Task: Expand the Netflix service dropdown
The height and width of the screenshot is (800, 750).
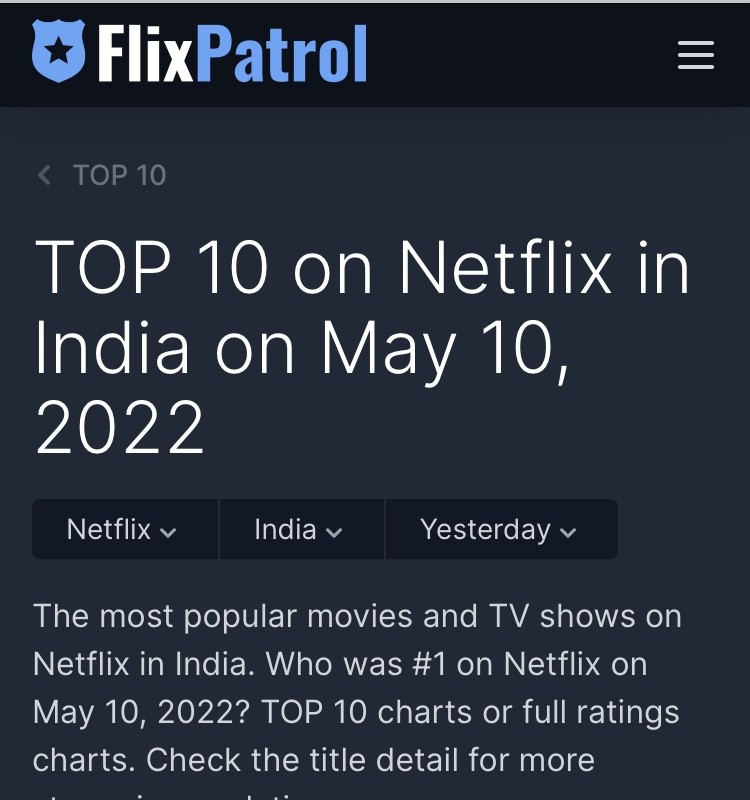Action: (x=122, y=529)
